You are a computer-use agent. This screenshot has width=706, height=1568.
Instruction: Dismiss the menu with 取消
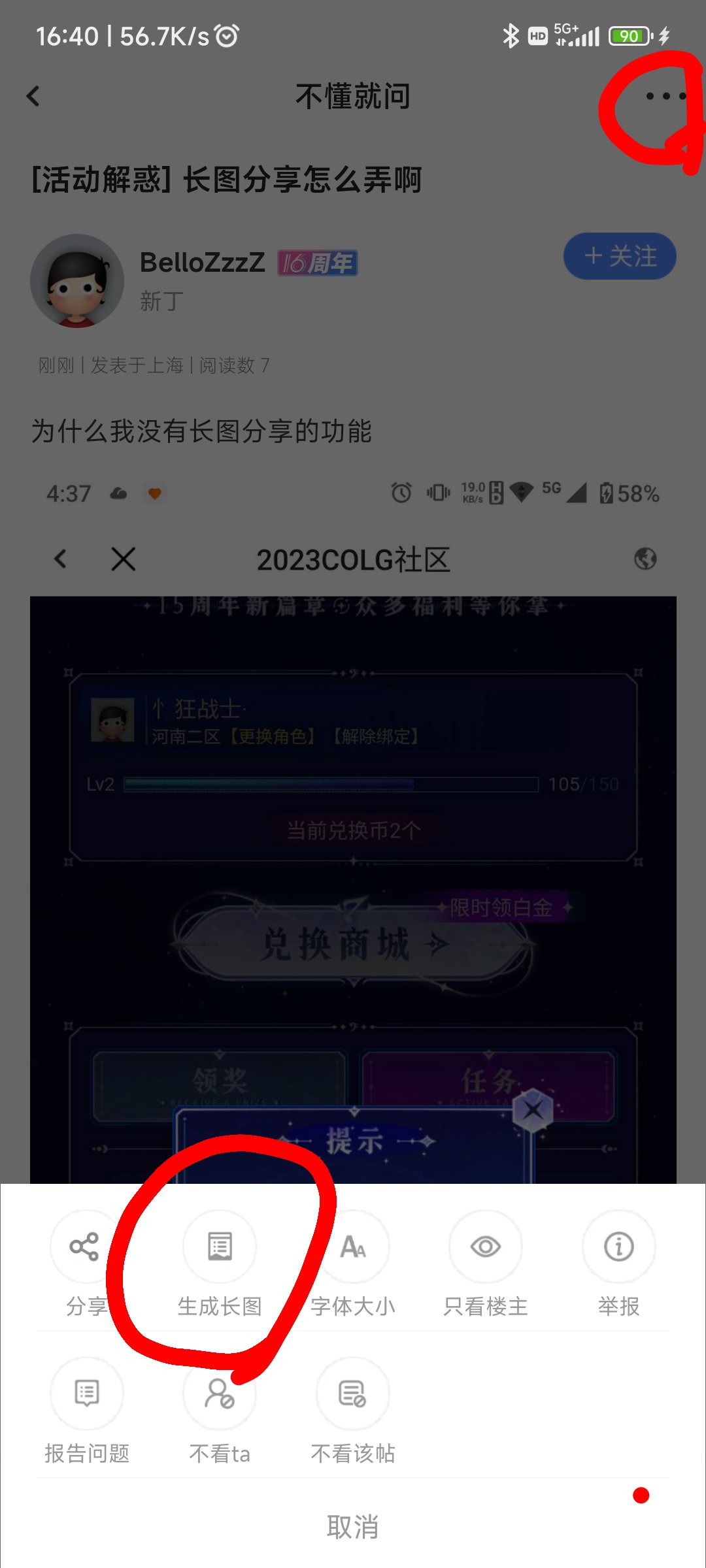(x=353, y=1527)
